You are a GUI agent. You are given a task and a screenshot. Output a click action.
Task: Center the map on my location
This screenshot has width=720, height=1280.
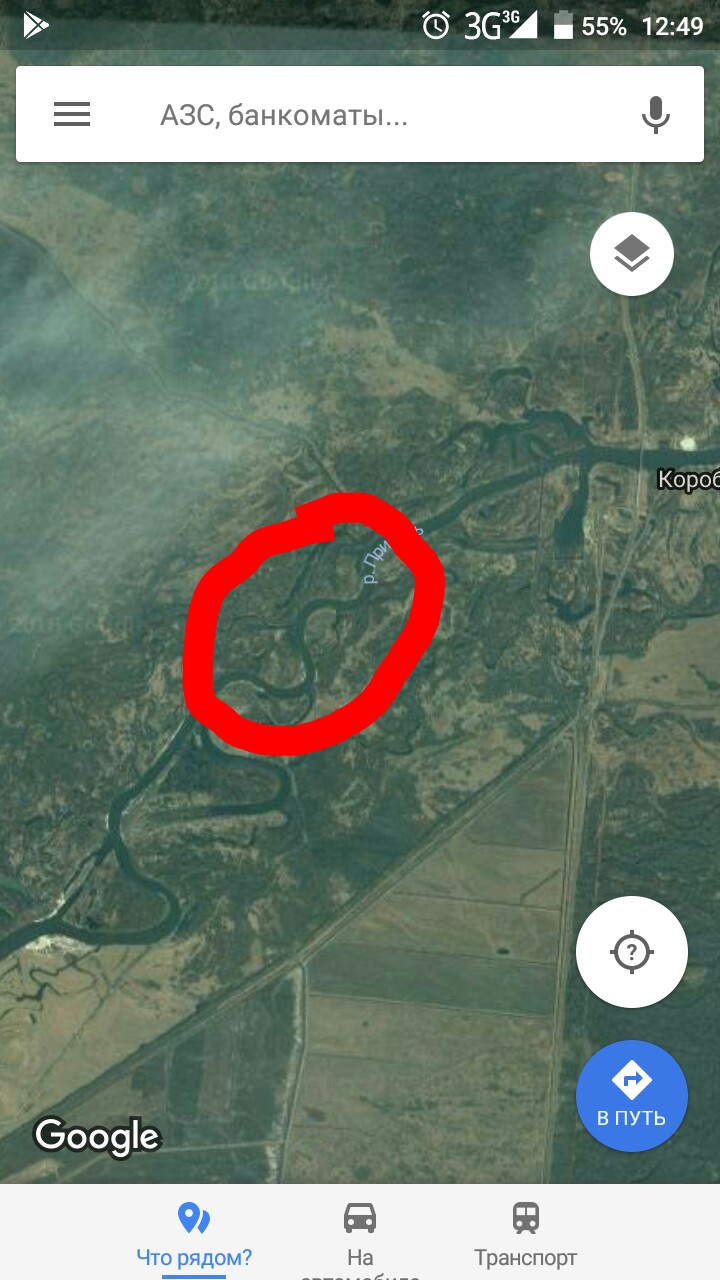(x=631, y=951)
